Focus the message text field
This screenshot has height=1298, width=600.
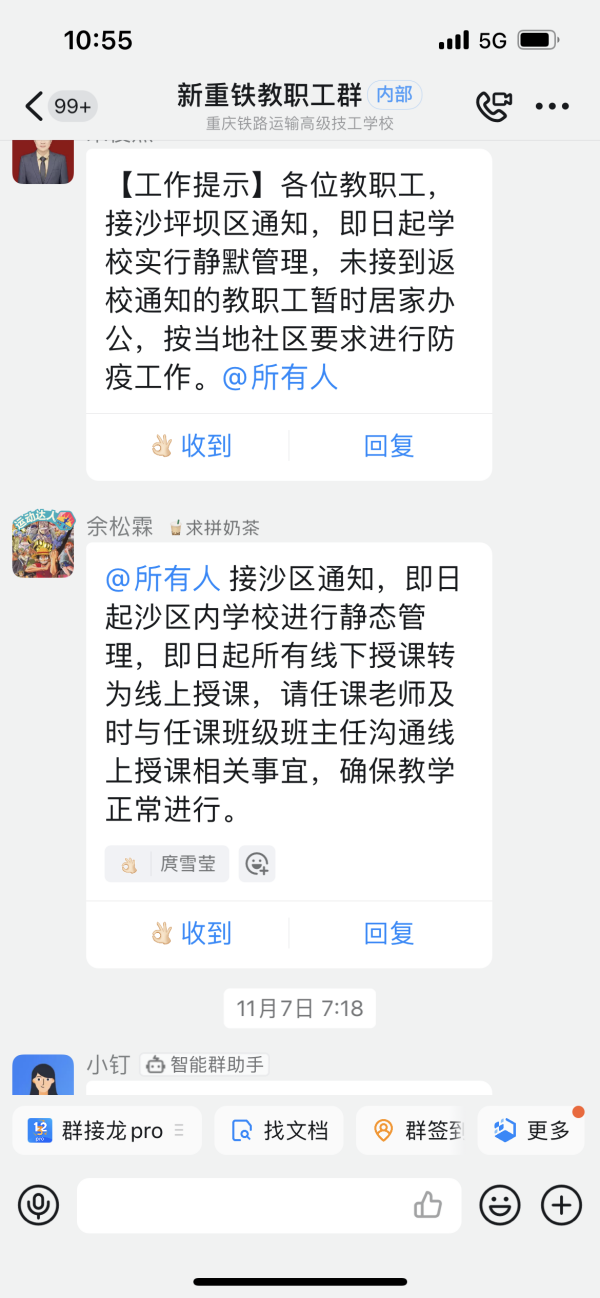click(x=240, y=1205)
